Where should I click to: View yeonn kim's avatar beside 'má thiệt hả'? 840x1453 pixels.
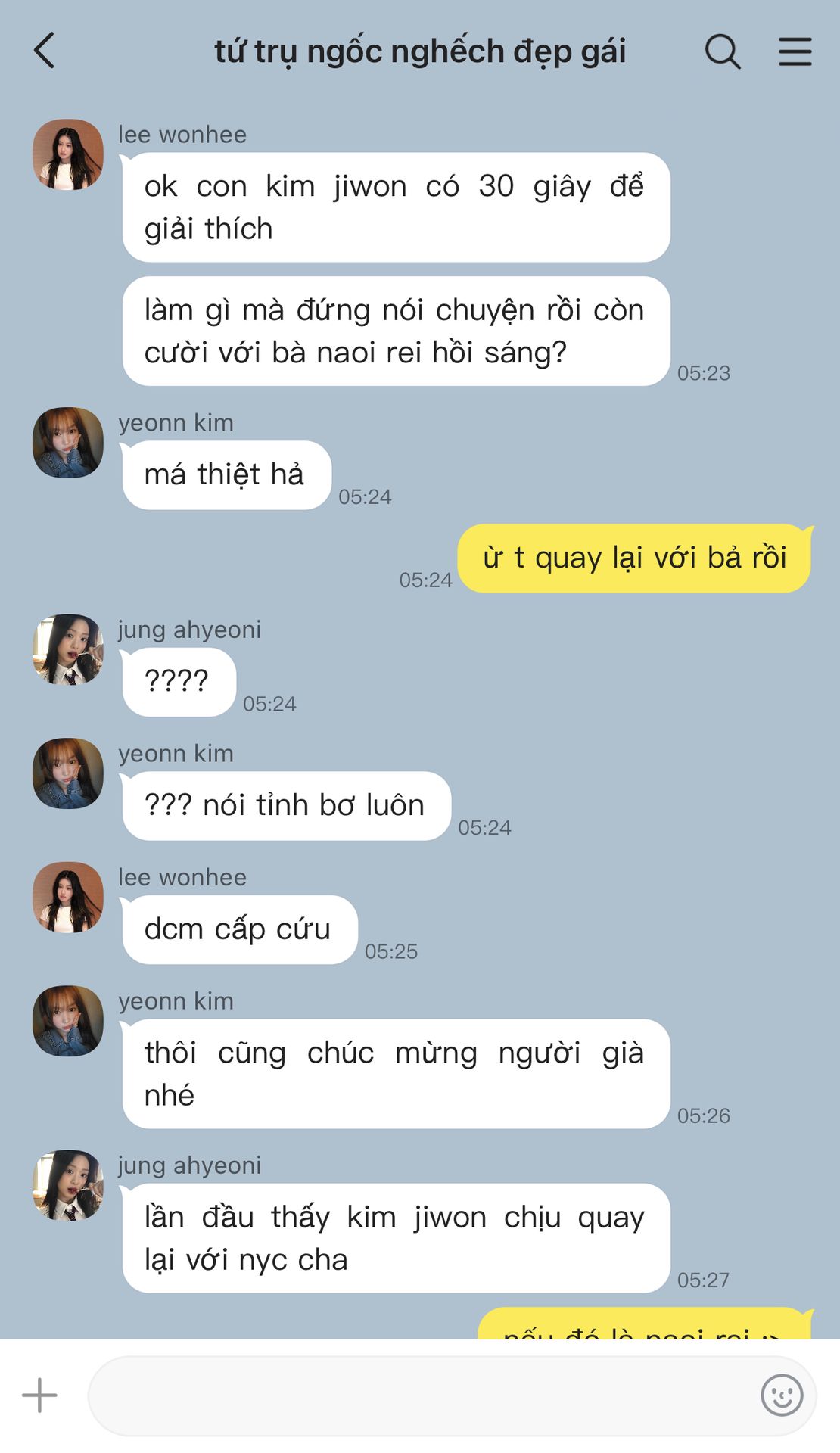click(x=68, y=443)
